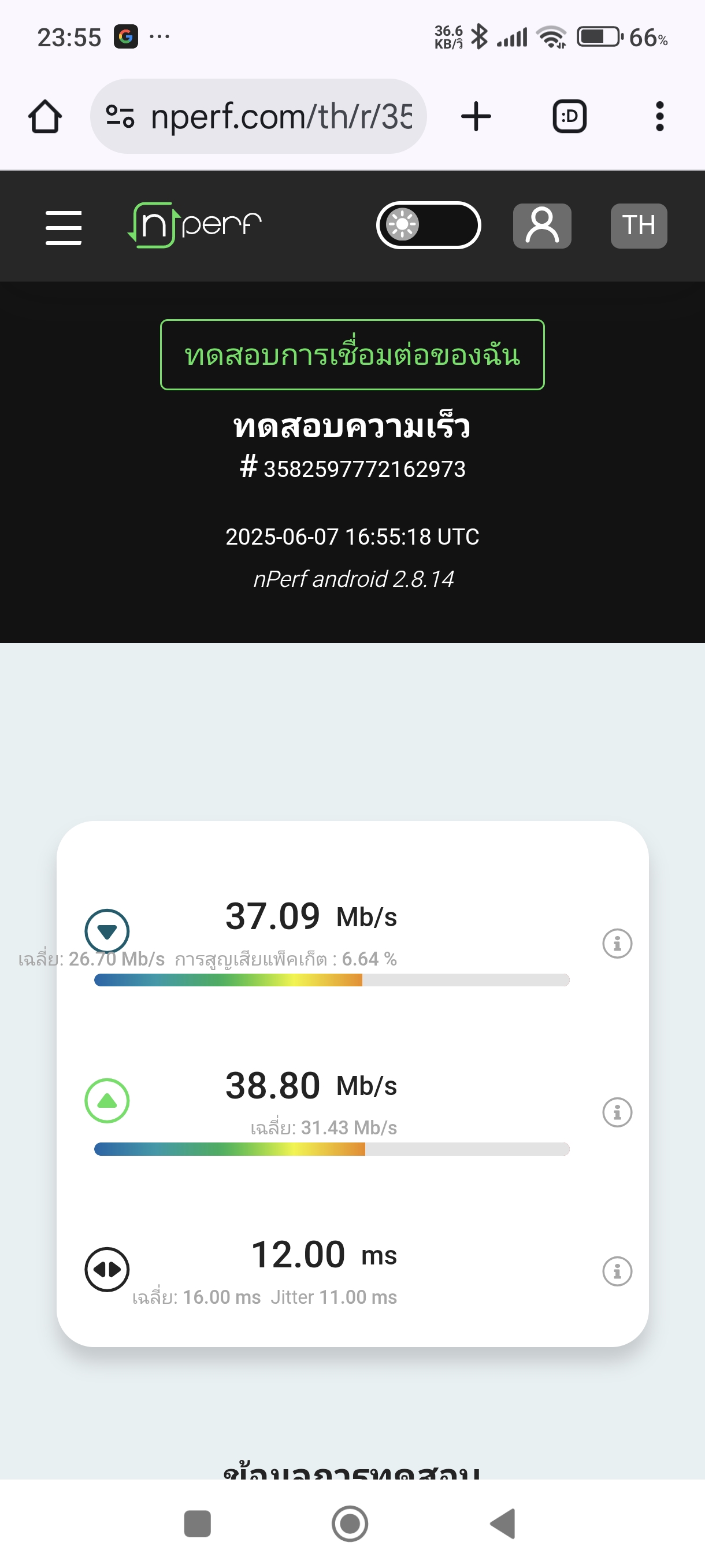Screen dimensions: 705x1568
Task: Show info for the 12.00 ms latency
Action: (x=617, y=1271)
